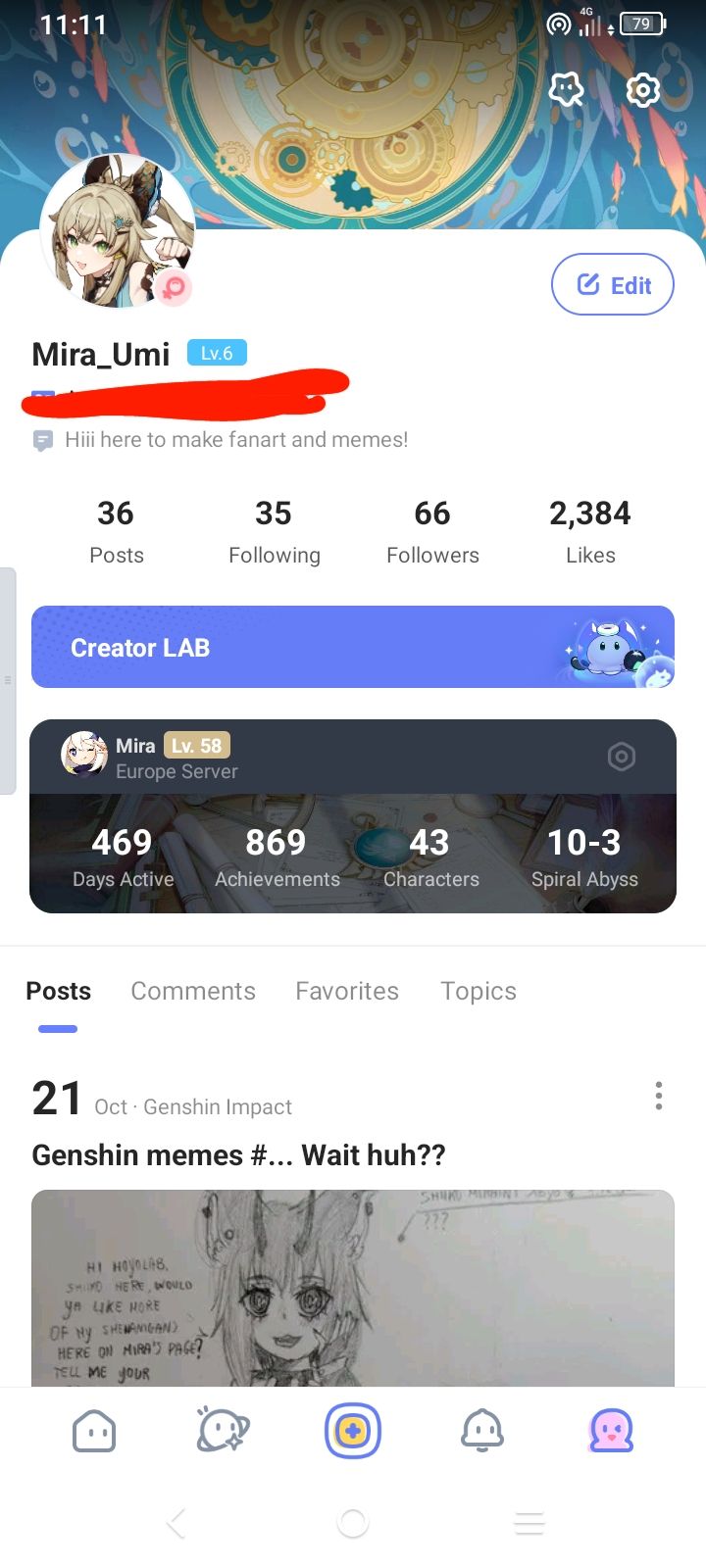
Task: Click the Edit profile button
Action: point(612,284)
